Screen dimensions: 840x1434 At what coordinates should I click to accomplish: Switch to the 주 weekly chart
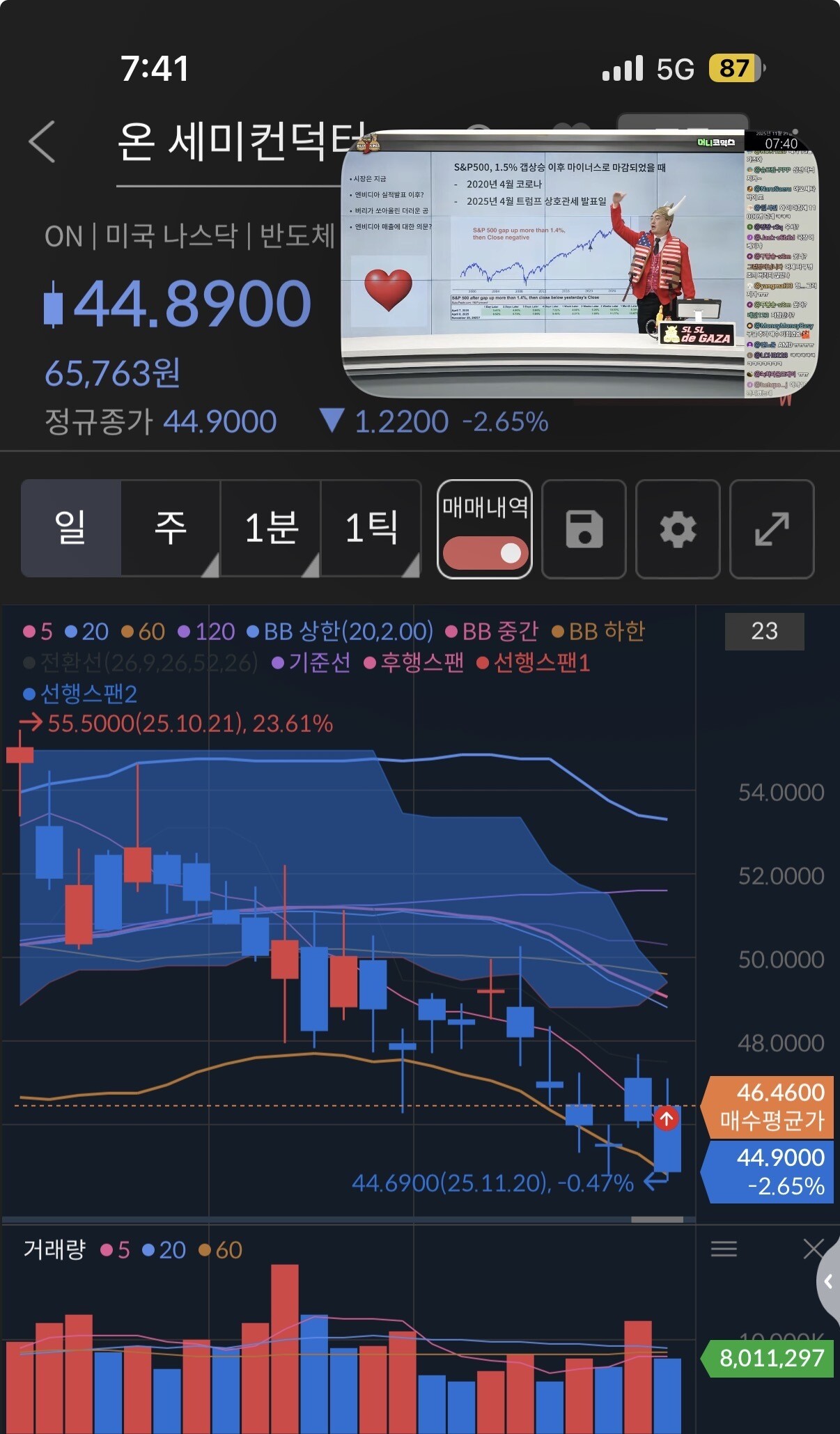[171, 528]
